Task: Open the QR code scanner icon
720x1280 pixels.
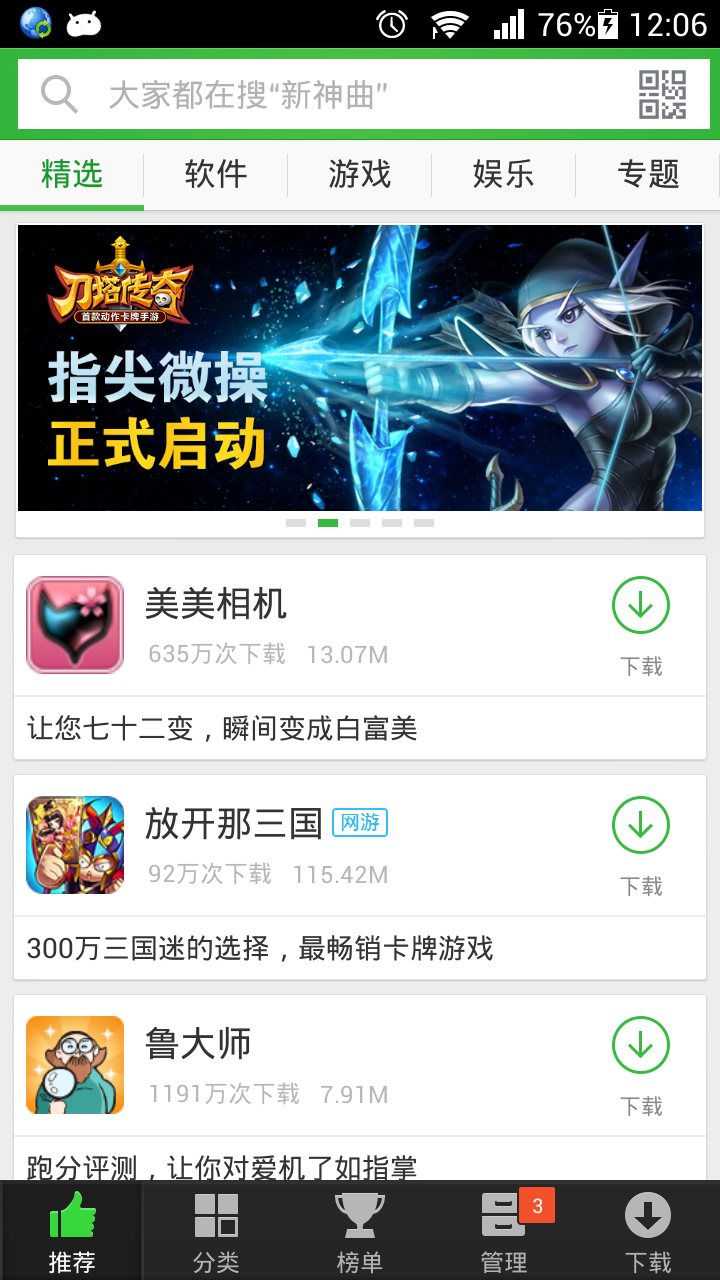Action: pyautogui.click(x=662, y=95)
